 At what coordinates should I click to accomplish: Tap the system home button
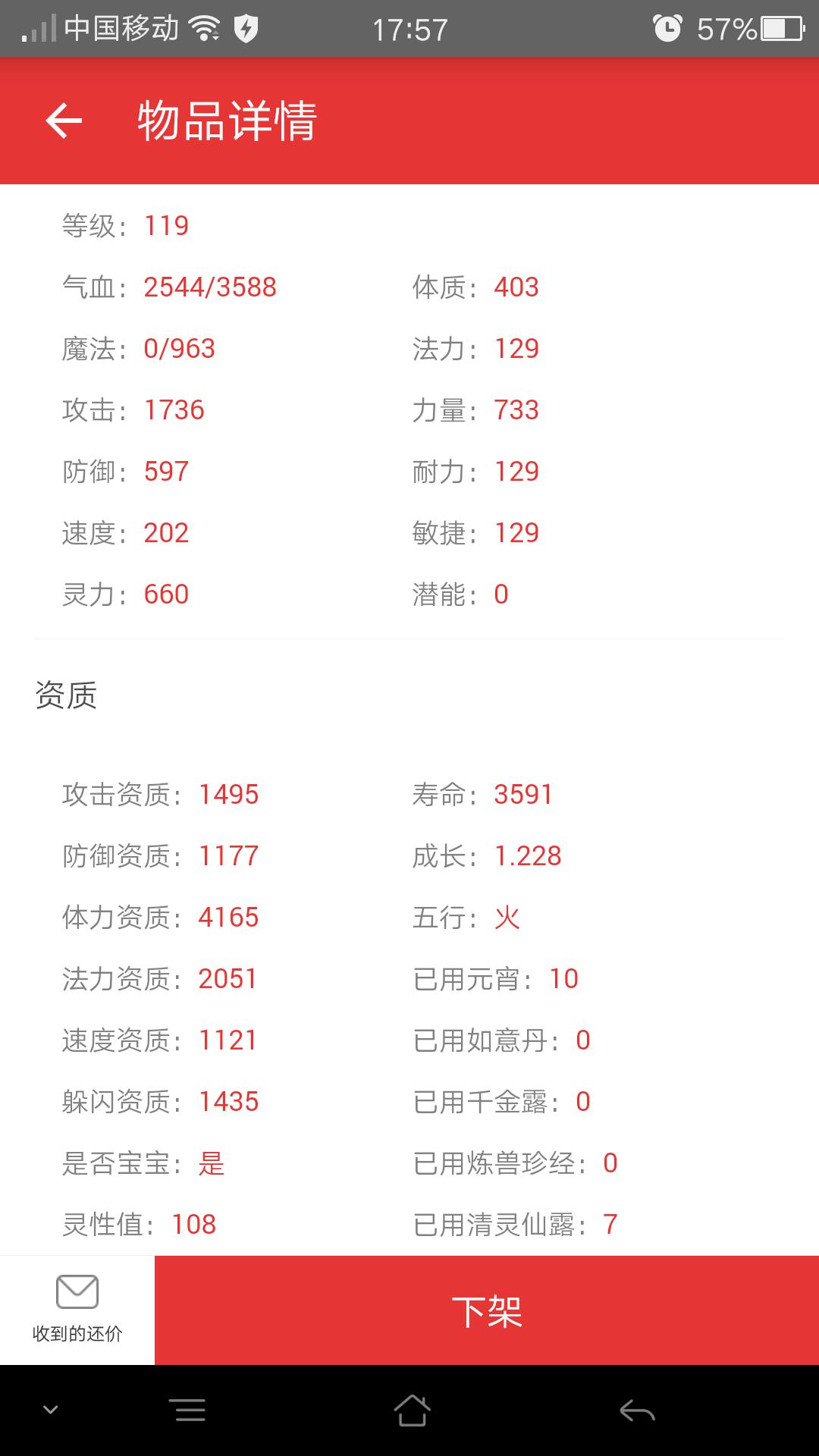412,1410
